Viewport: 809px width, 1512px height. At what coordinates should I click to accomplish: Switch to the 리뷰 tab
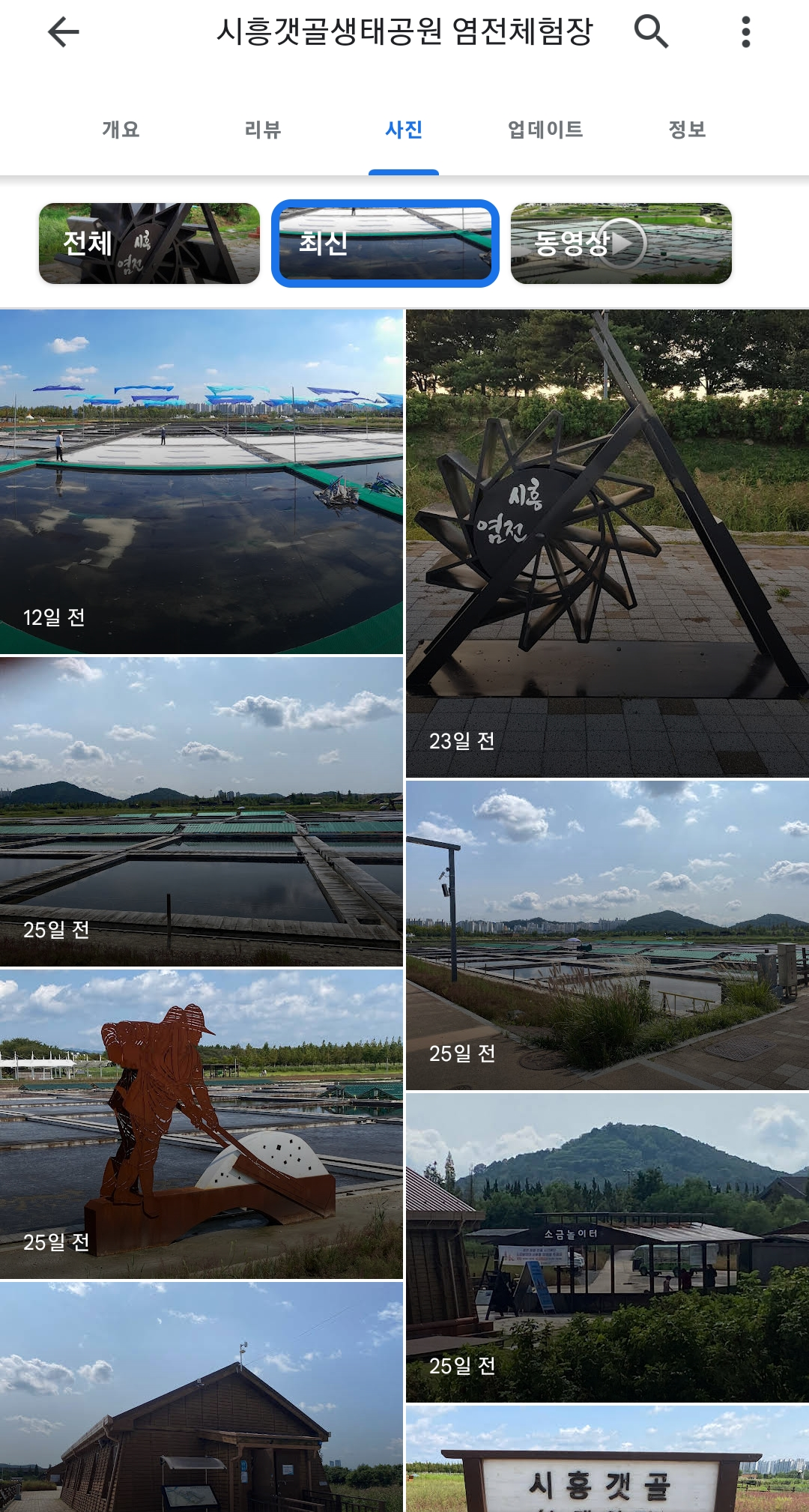[x=262, y=130]
